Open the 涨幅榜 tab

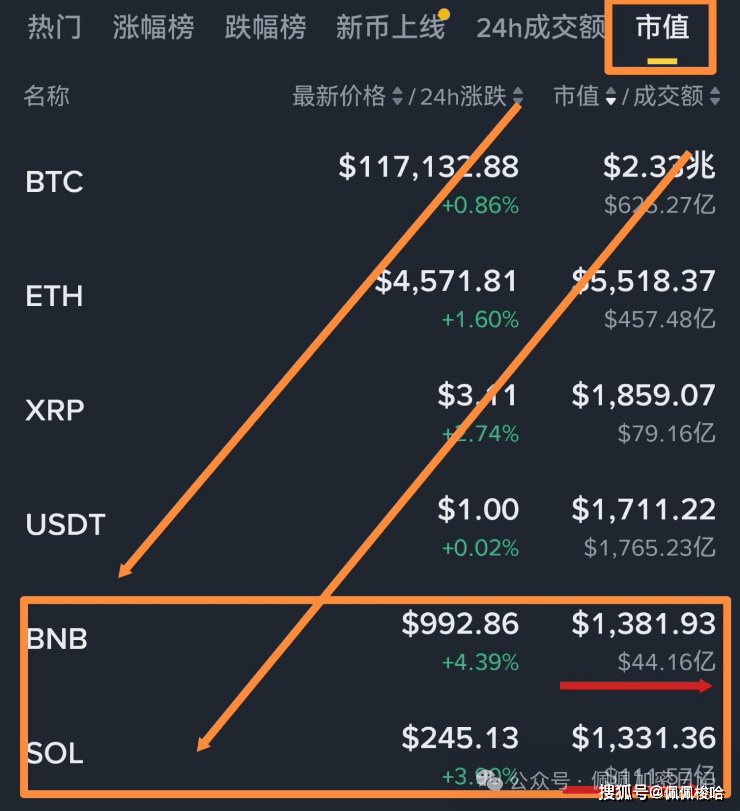pyautogui.click(x=153, y=27)
